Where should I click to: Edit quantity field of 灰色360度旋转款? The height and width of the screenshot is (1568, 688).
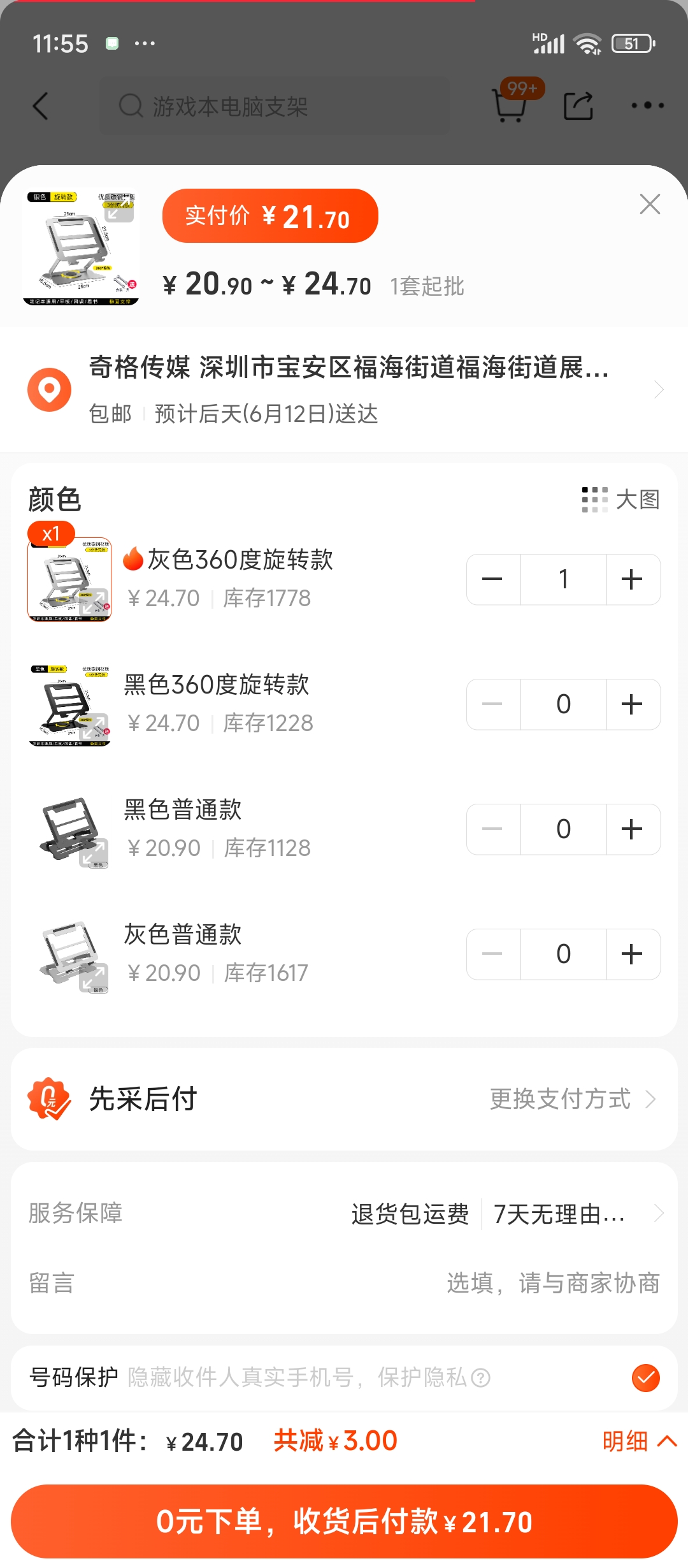[x=563, y=579]
